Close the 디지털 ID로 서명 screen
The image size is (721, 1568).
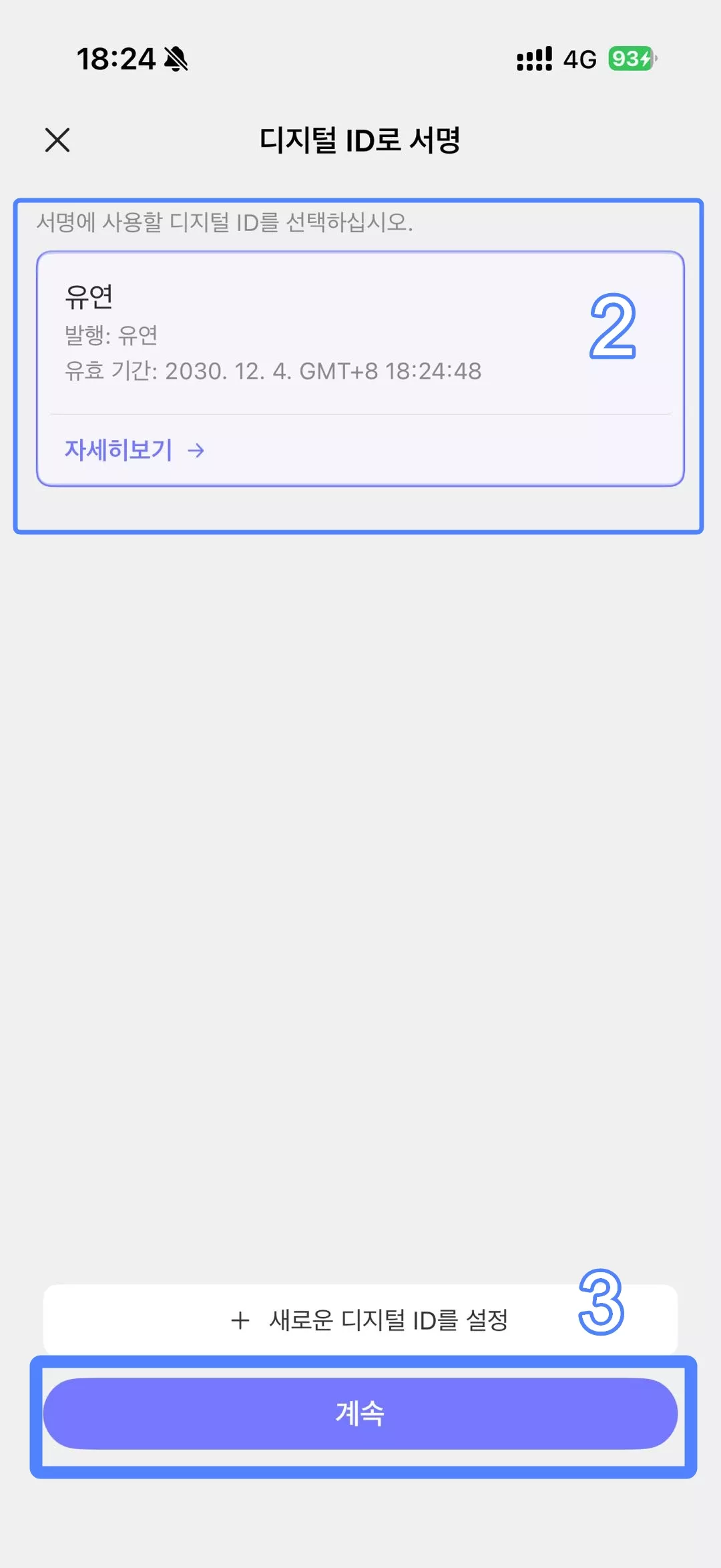[57, 141]
